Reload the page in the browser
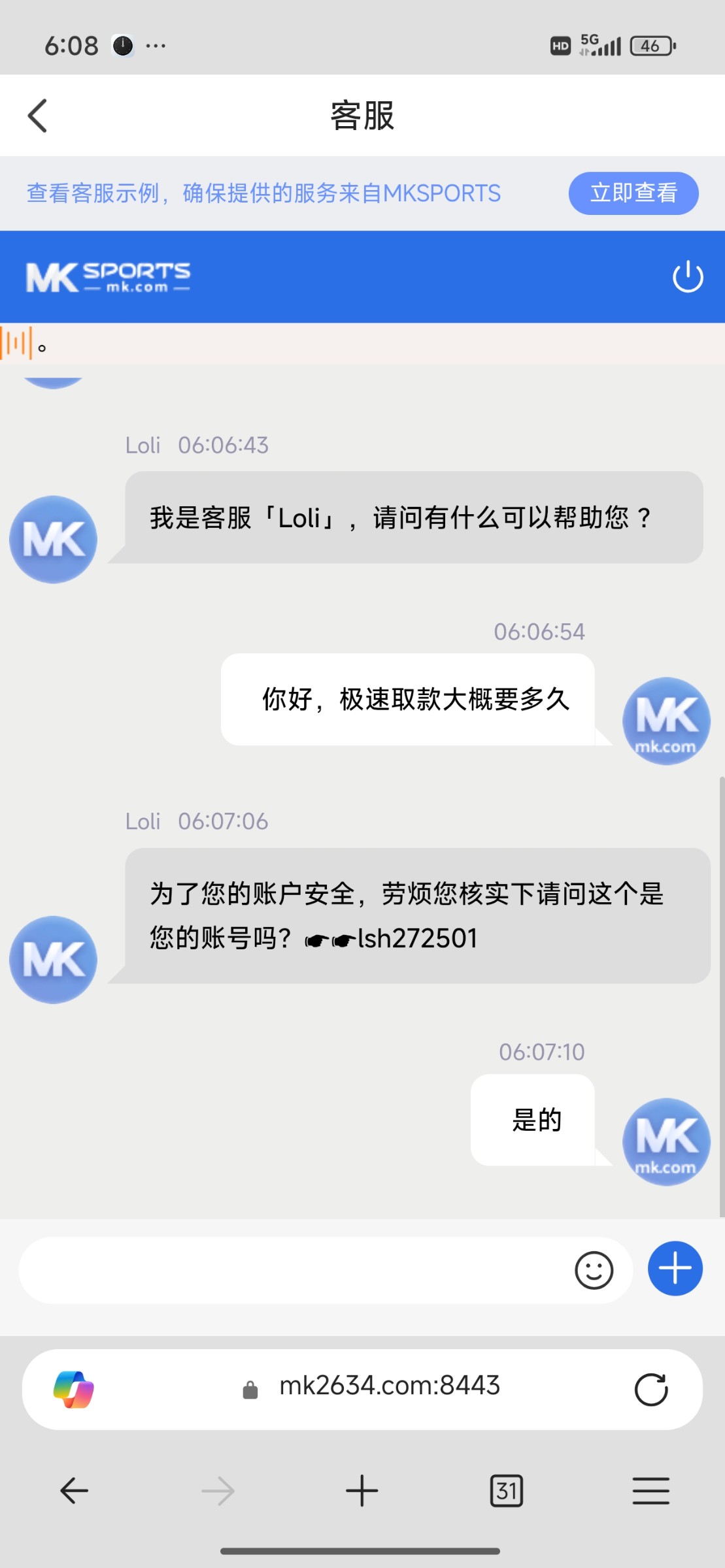The height and width of the screenshot is (1568, 725). (x=650, y=1390)
